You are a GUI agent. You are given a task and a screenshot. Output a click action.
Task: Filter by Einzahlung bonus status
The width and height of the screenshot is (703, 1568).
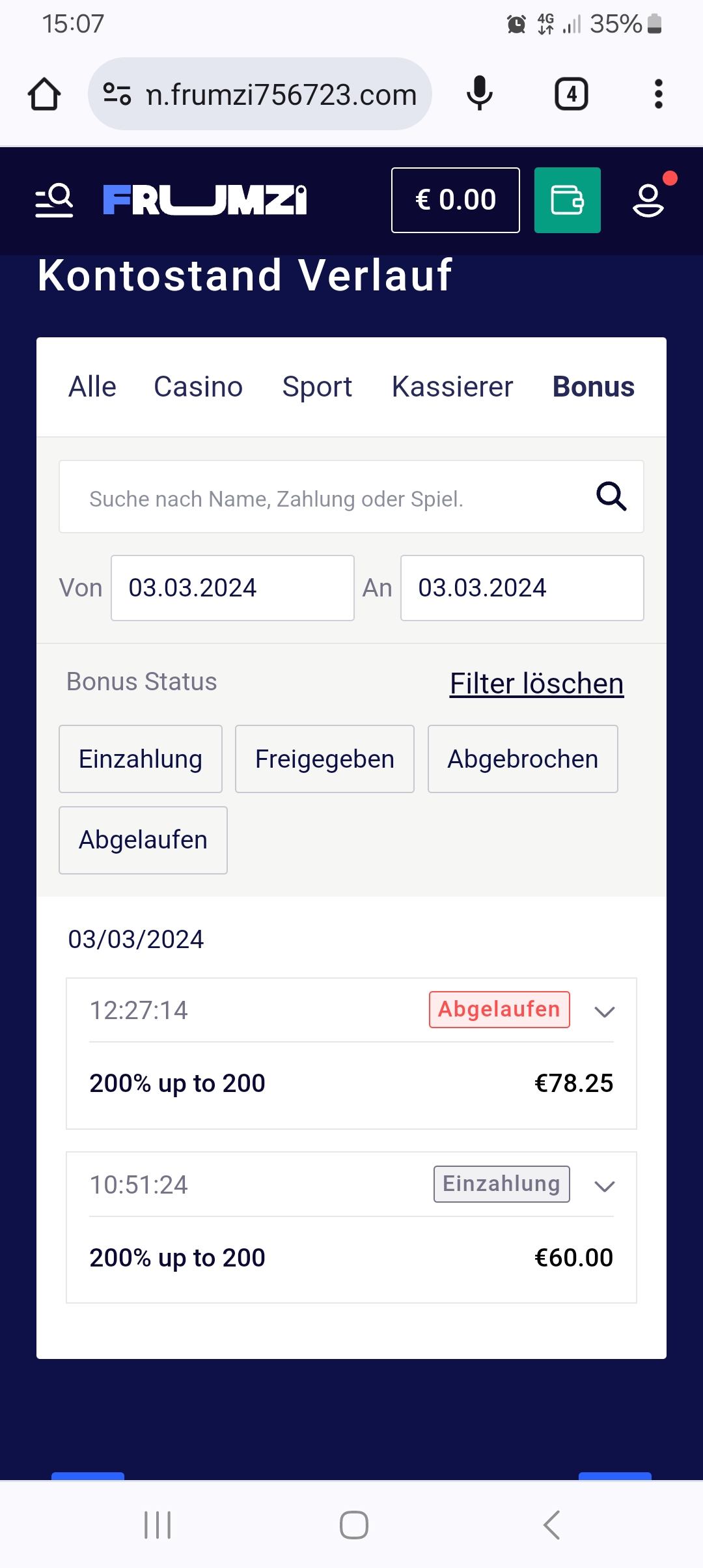(x=141, y=759)
